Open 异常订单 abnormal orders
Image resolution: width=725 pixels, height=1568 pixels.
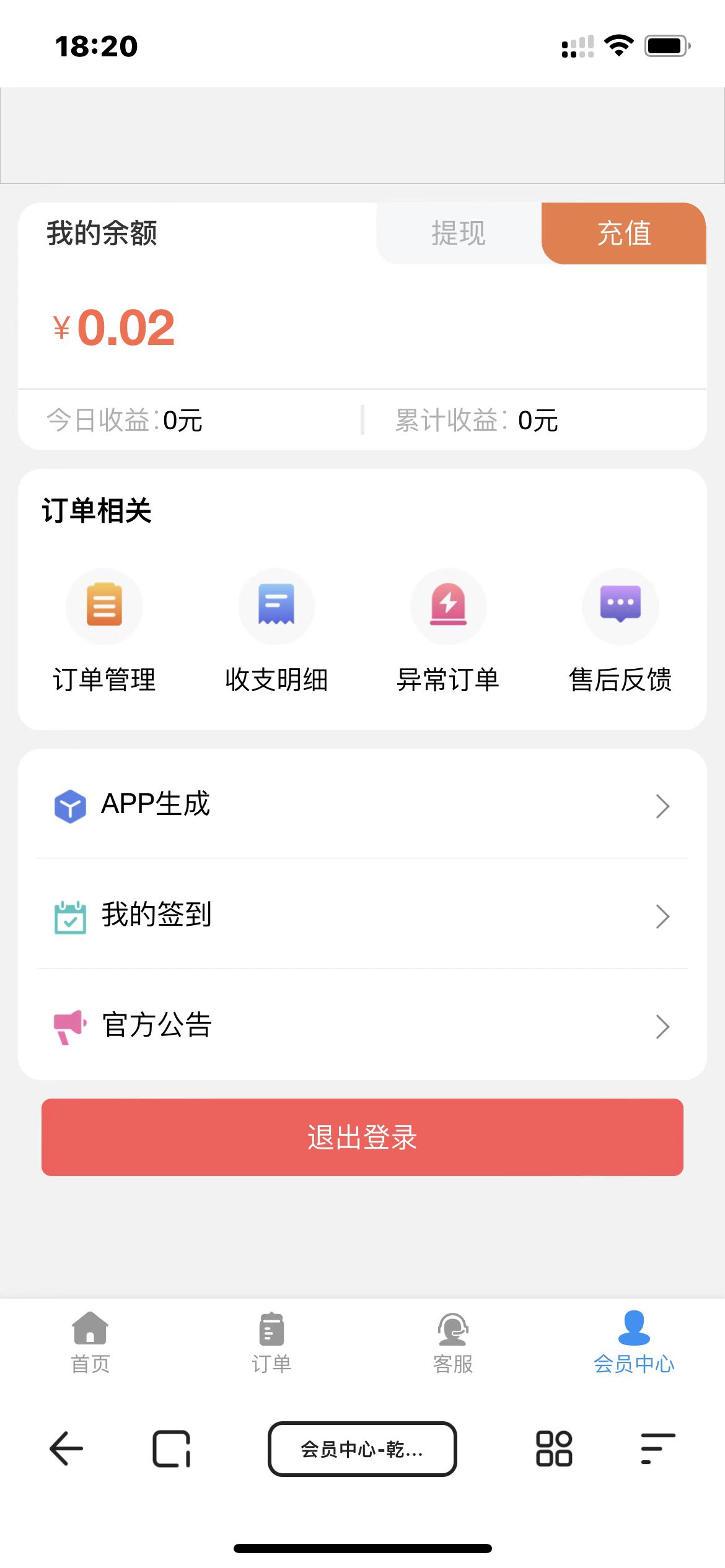tap(448, 629)
